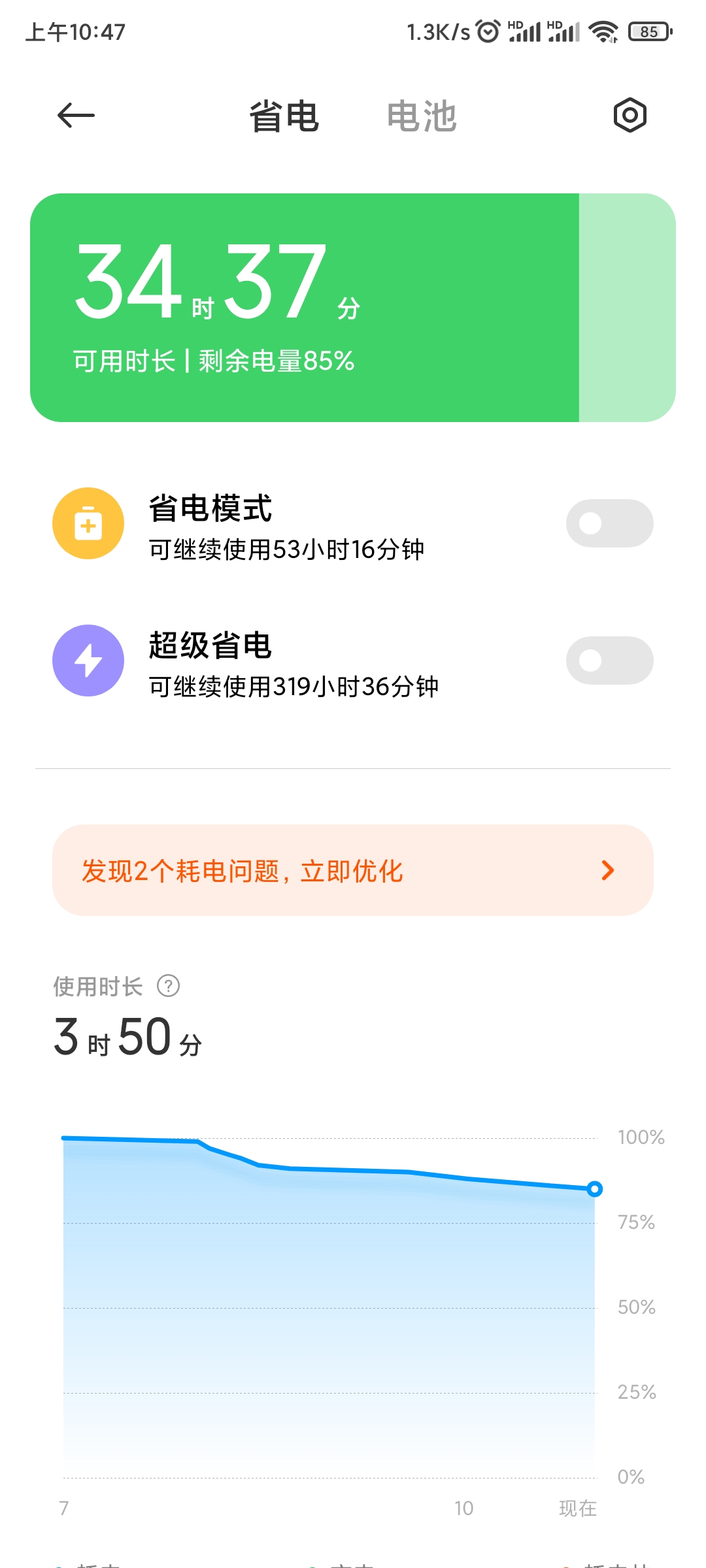Open battery settings gear icon

click(630, 116)
